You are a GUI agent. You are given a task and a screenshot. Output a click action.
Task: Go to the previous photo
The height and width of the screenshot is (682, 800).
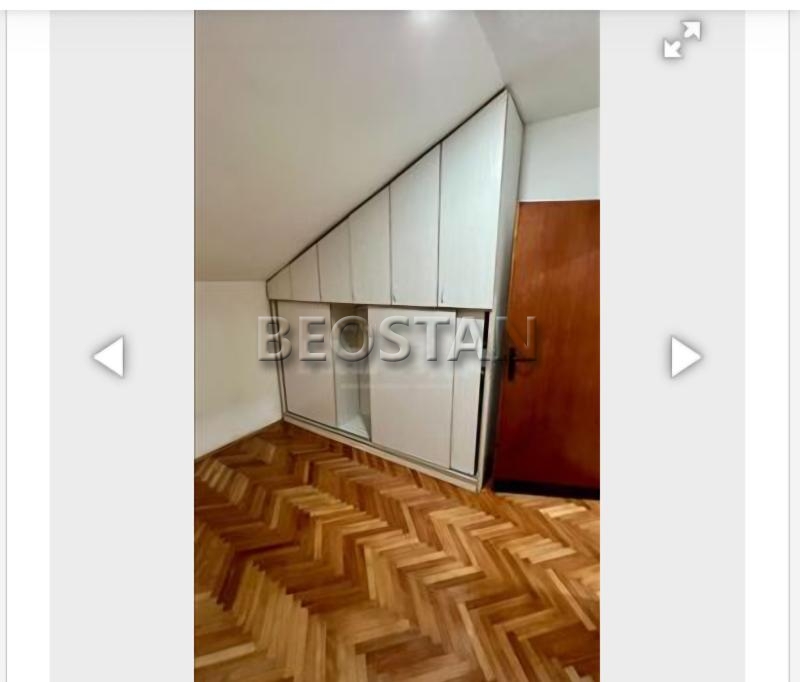click(x=109, y=356)
